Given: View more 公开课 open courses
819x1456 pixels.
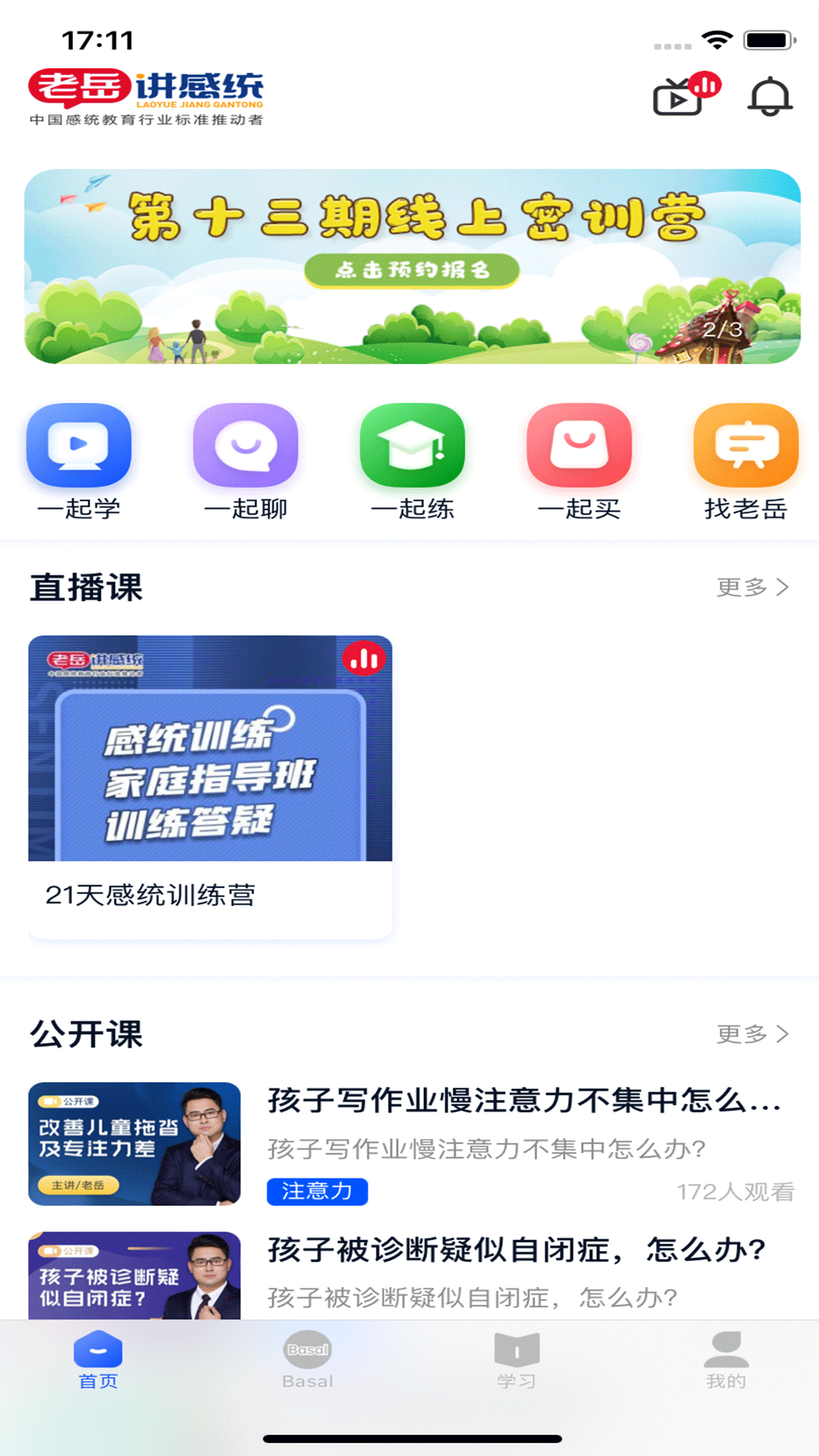Looking at the screenshot, I should [x=752, y=1034].
